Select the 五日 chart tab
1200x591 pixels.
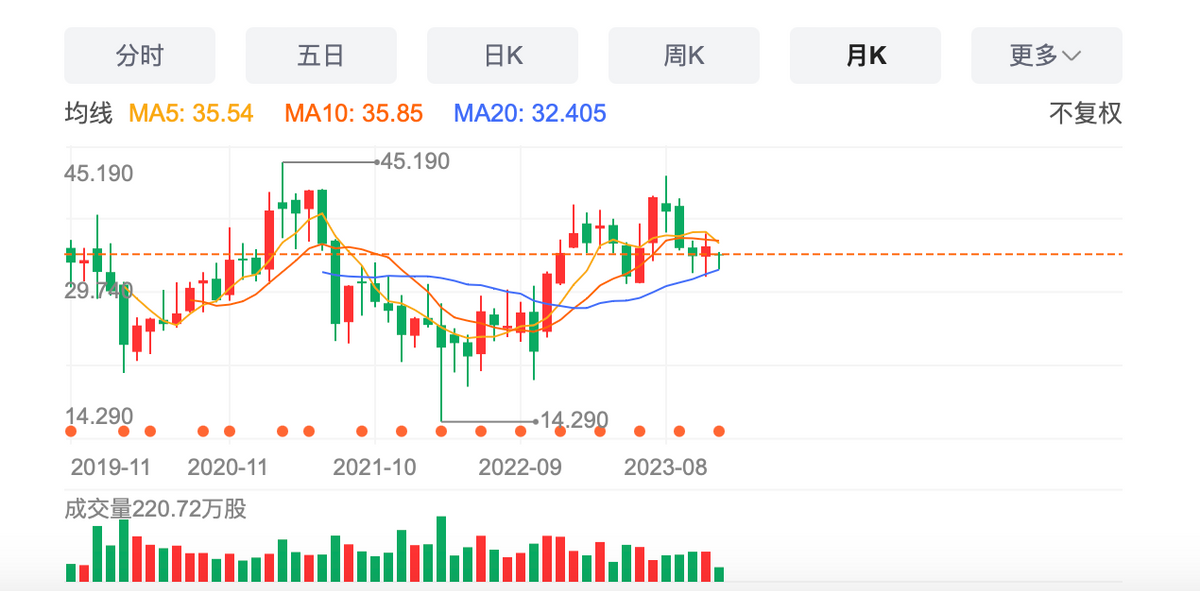coord(321,56)
